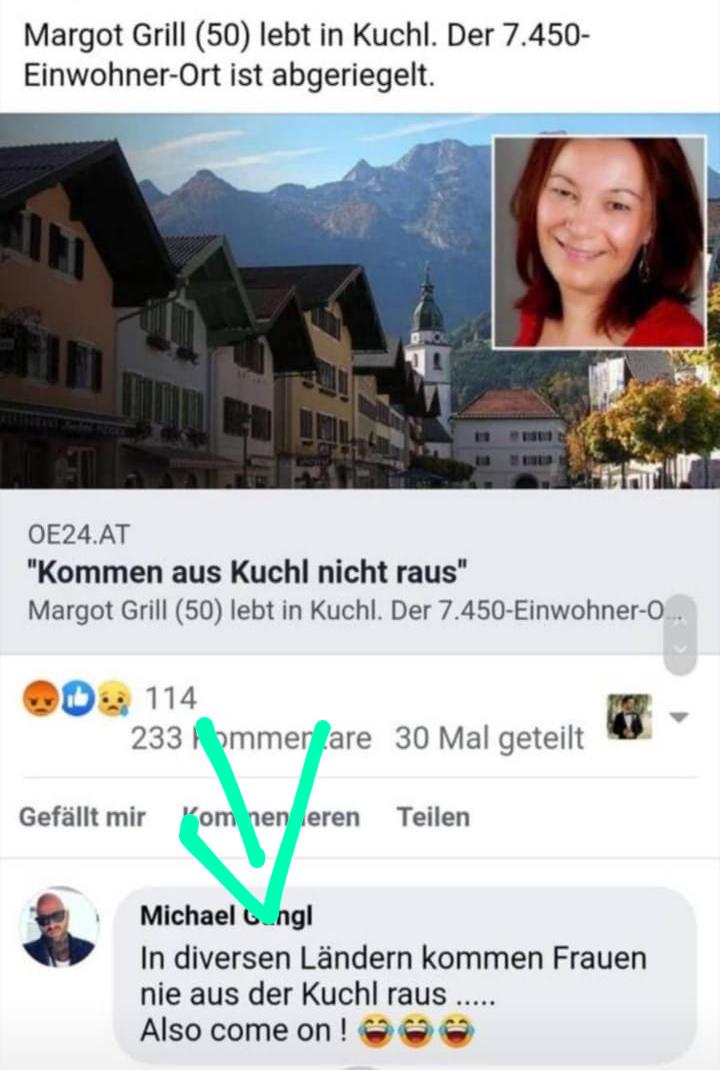Tap Kommentieren to write a comment
The image size is (720, 1070).
tap(271, 817)
